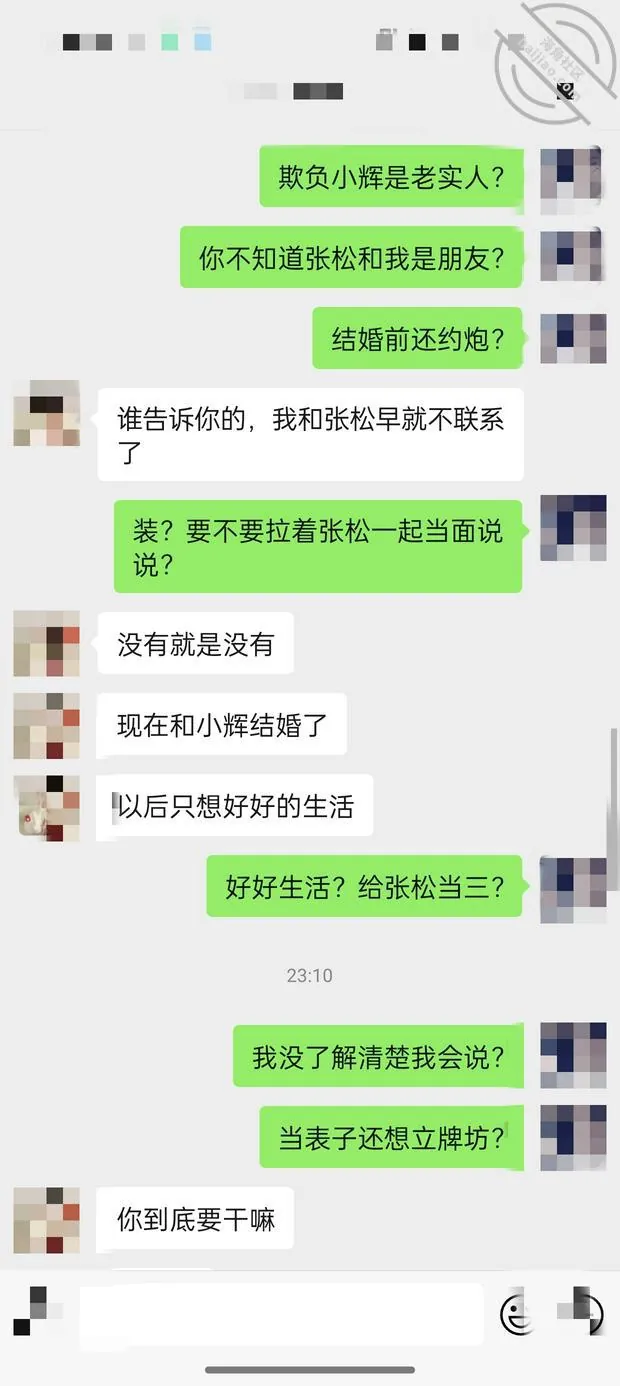Tap avatar next to "当表子还想立牌坊?"
This screenshot has height=1386, width=620.
[573, 1137]
